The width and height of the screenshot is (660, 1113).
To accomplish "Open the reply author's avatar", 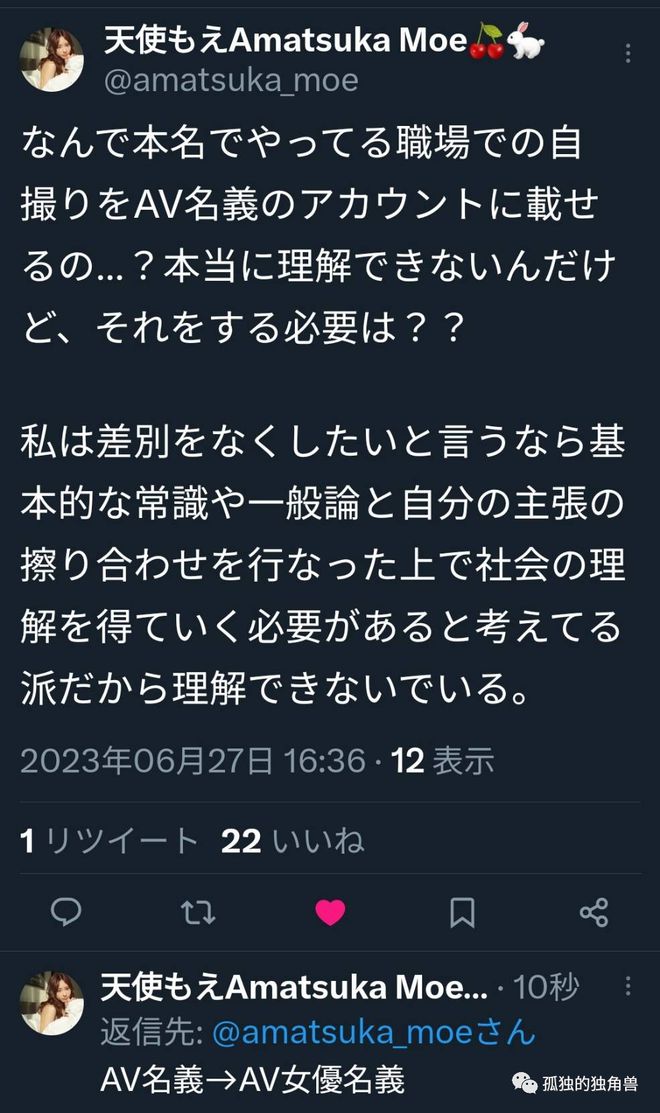I will click(52, 1002).
